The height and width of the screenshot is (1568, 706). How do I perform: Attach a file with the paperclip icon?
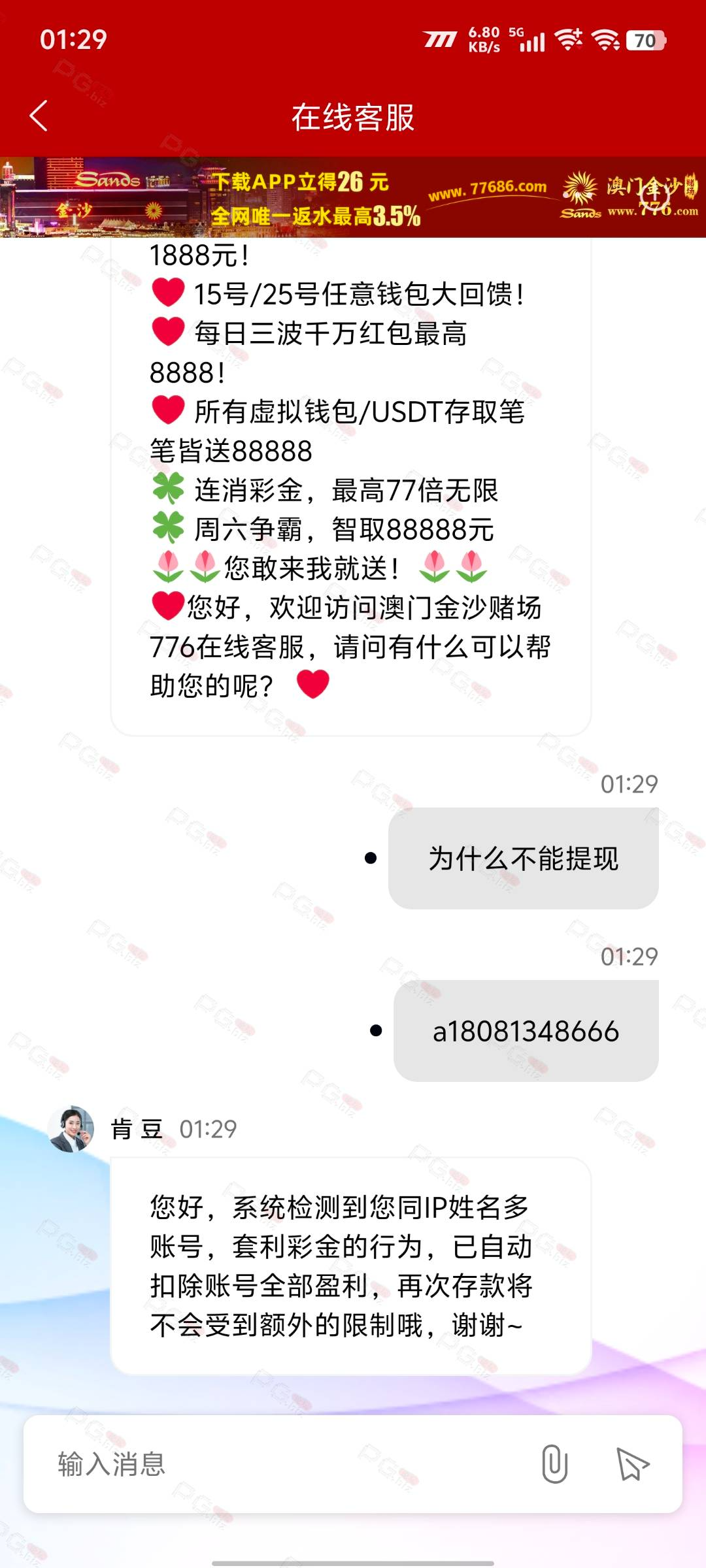[x=554, y=1464]
